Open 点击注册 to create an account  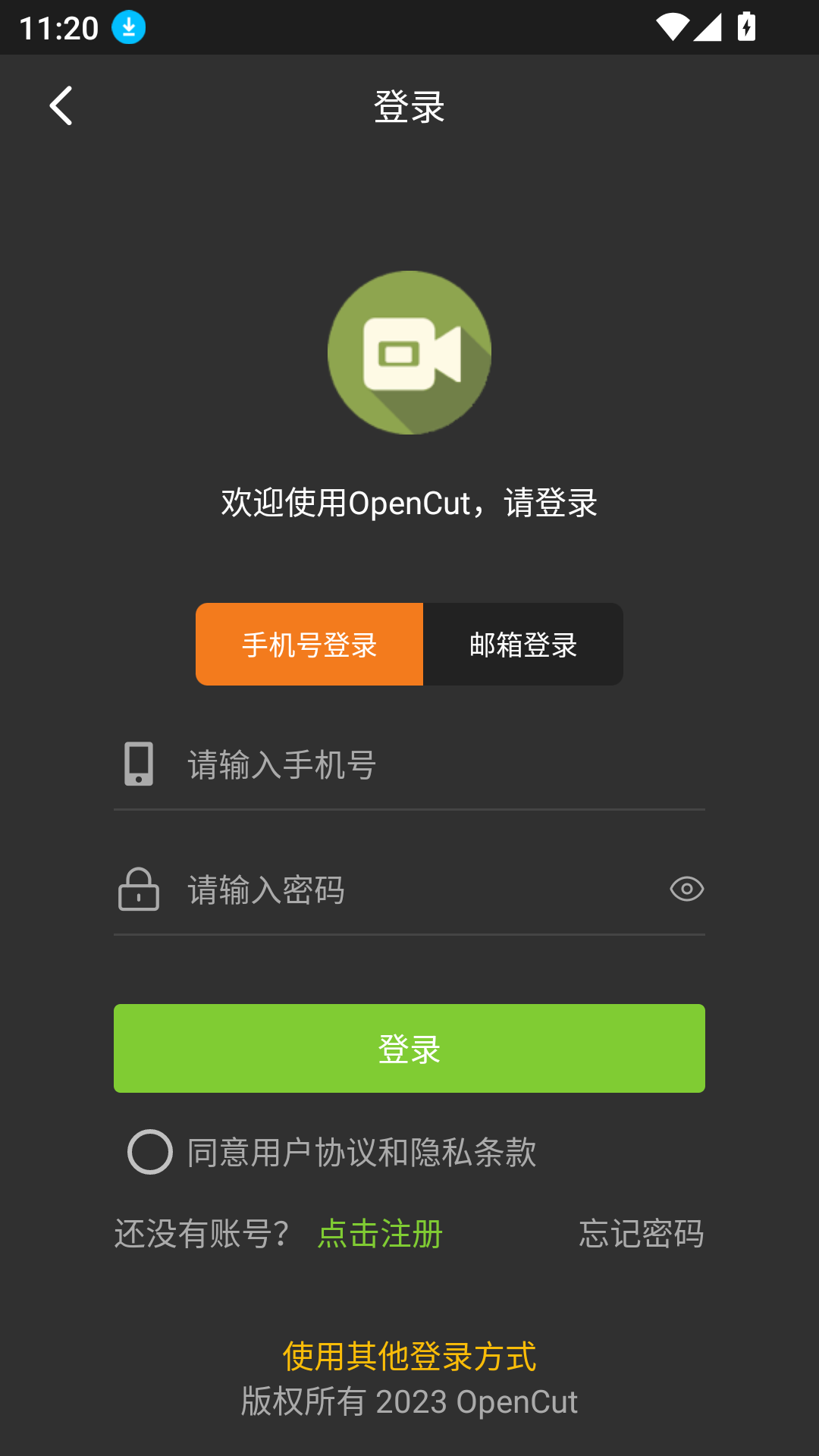click(x=380, y=1234)
